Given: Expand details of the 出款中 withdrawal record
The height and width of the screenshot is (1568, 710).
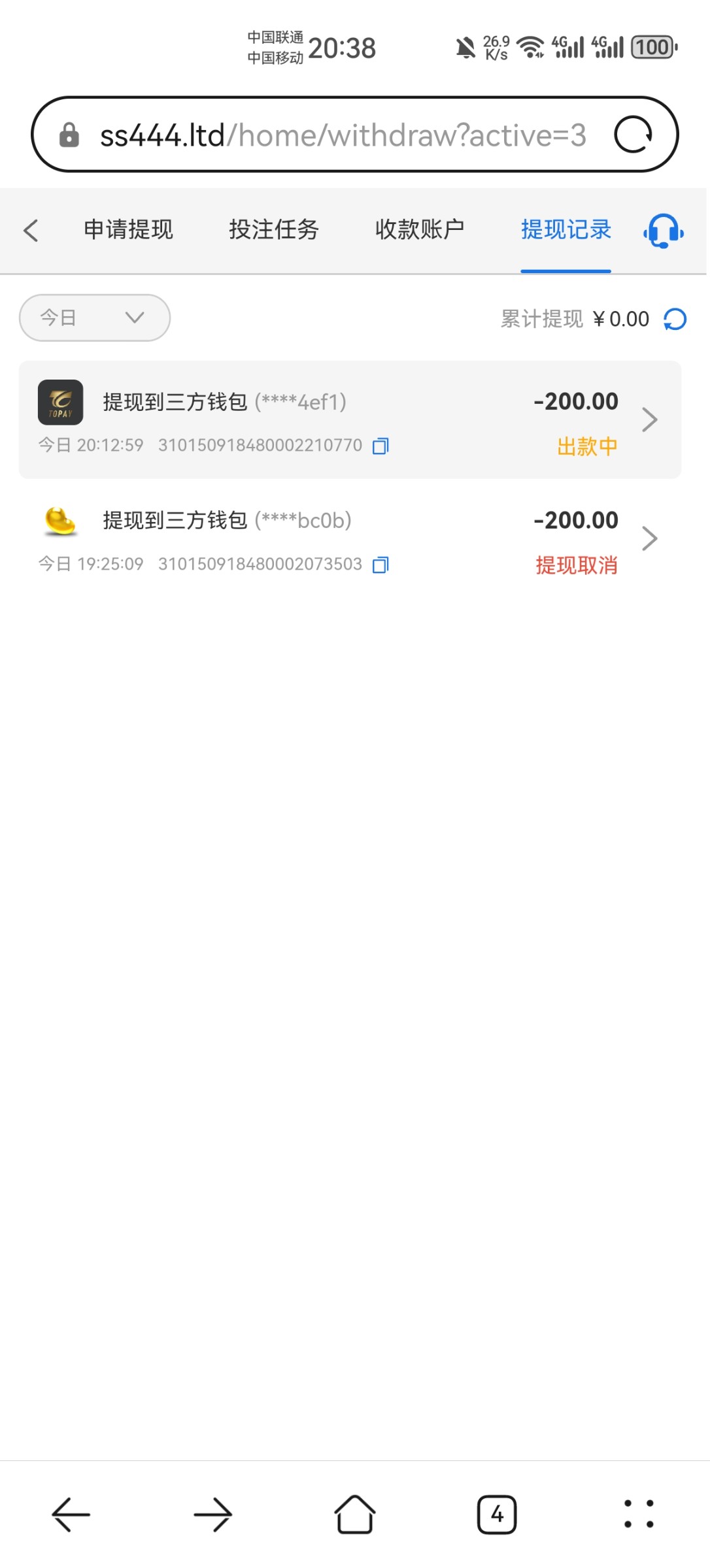Looking at the screenshot, I should click(650, 419).
